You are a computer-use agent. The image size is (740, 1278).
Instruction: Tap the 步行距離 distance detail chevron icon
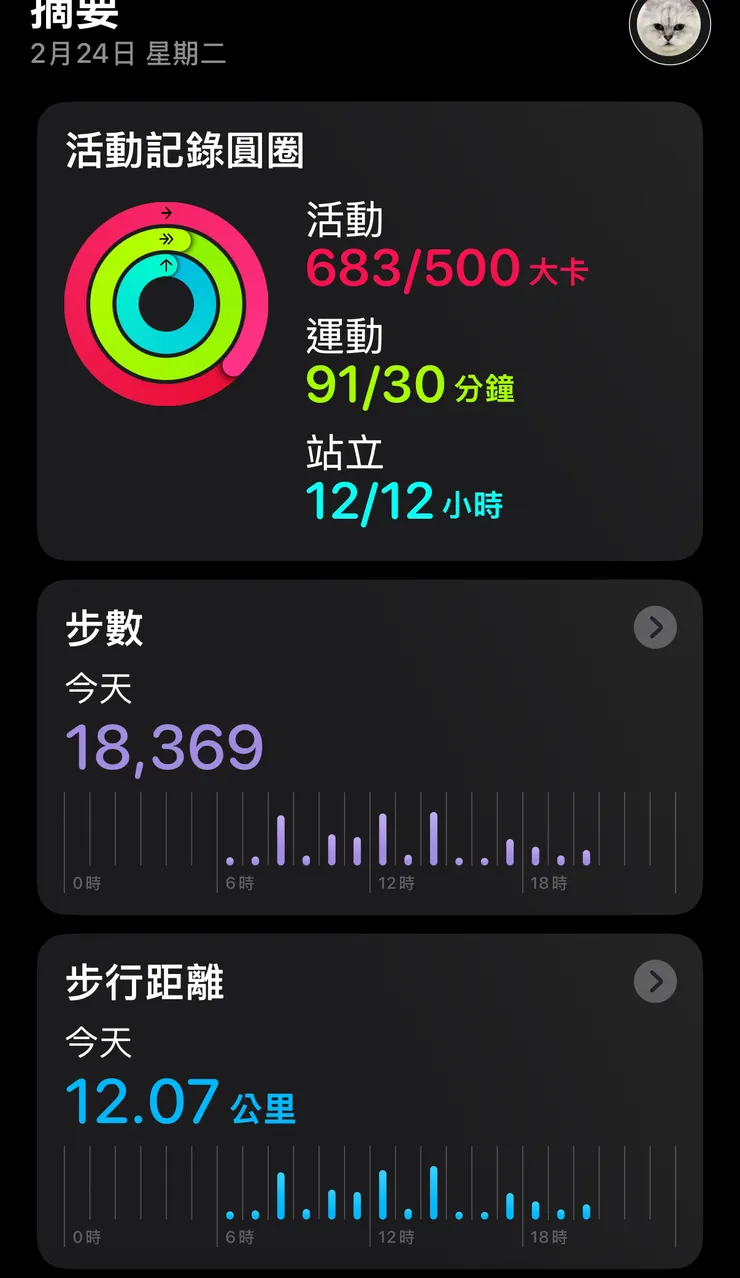[x=655, y=981]
